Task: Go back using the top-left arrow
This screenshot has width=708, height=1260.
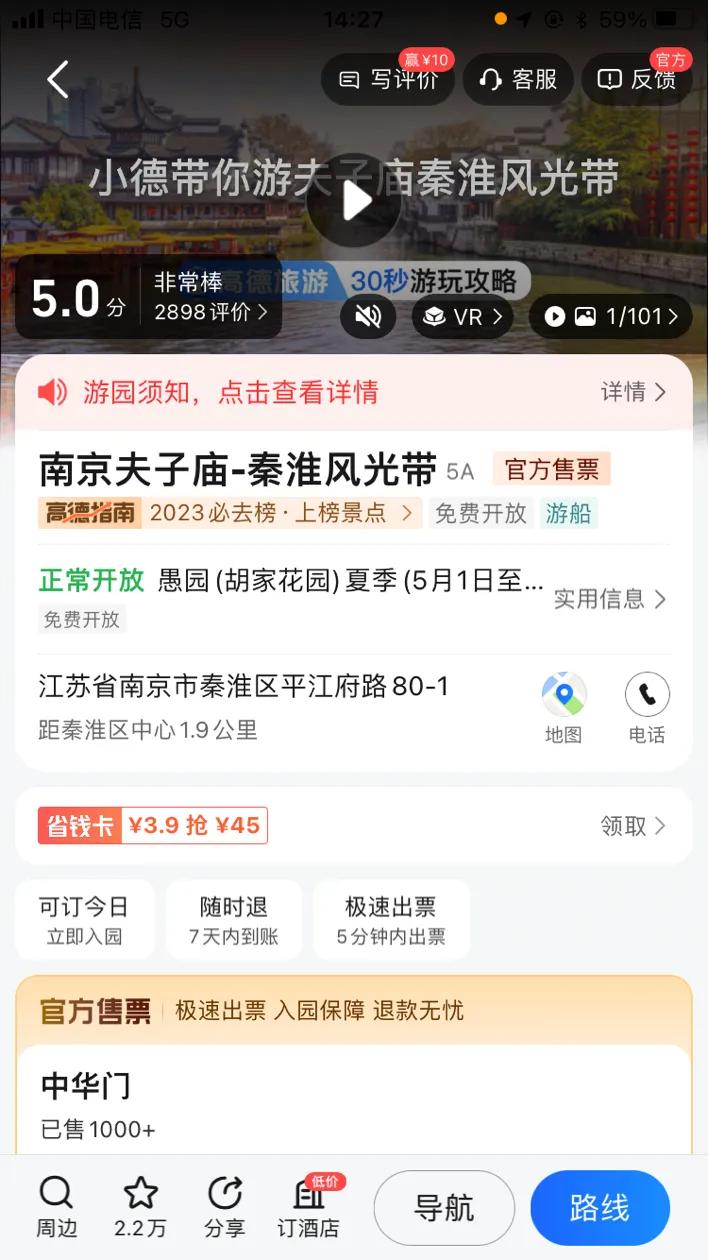Action: point(58,79)
